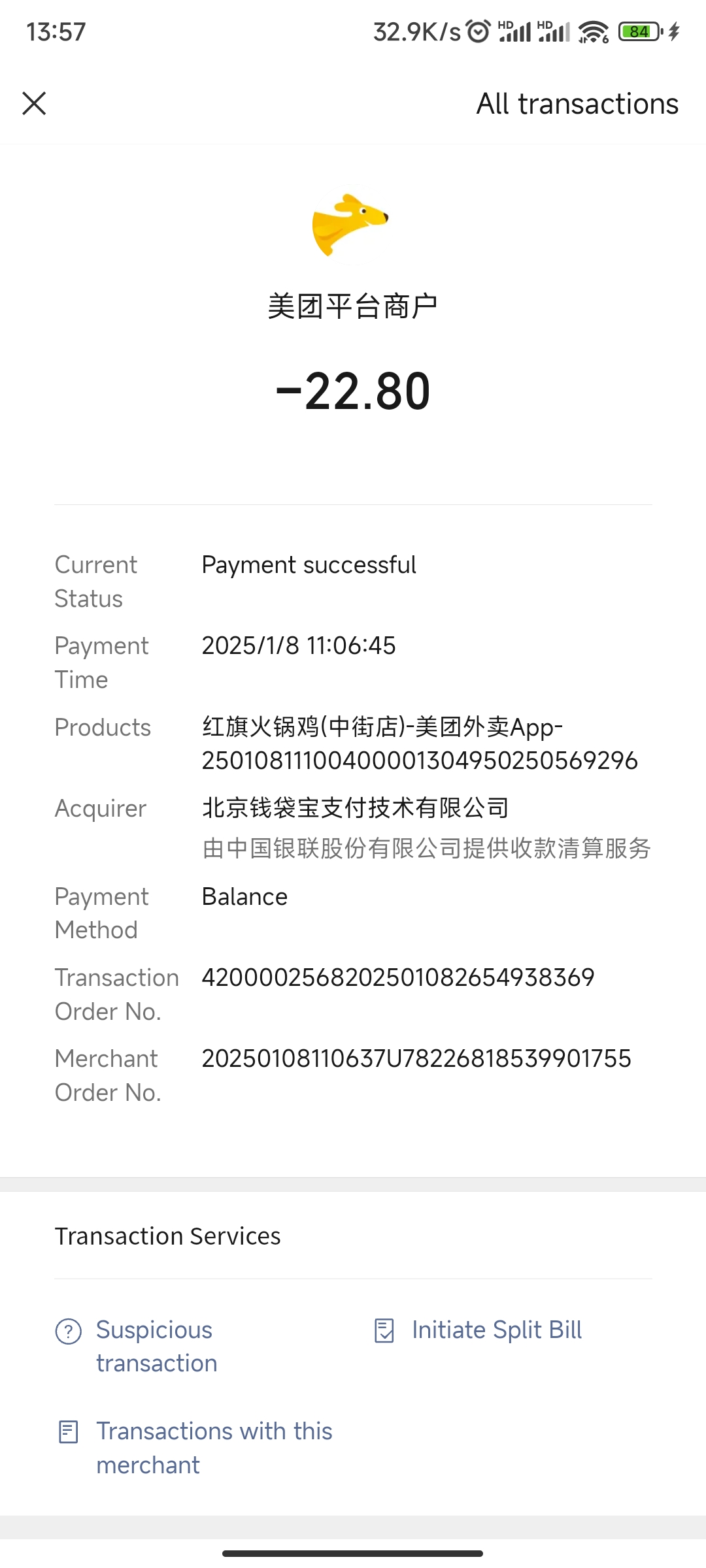Screen dimensions: 706x1568
Task: Report a Suspicious transaction
Action: click(155, 1346)
